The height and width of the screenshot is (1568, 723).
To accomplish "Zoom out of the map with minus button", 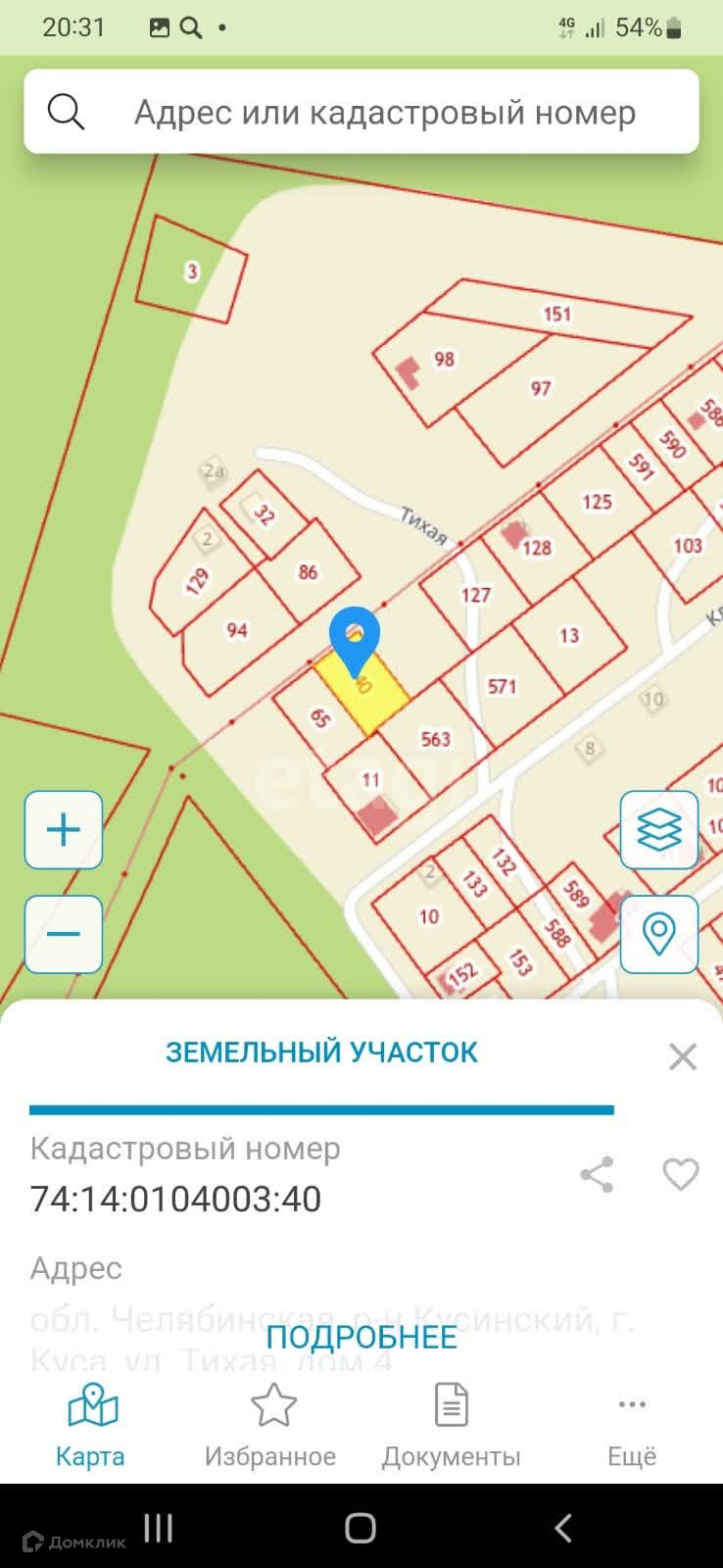I will click(x=64, y=933).
